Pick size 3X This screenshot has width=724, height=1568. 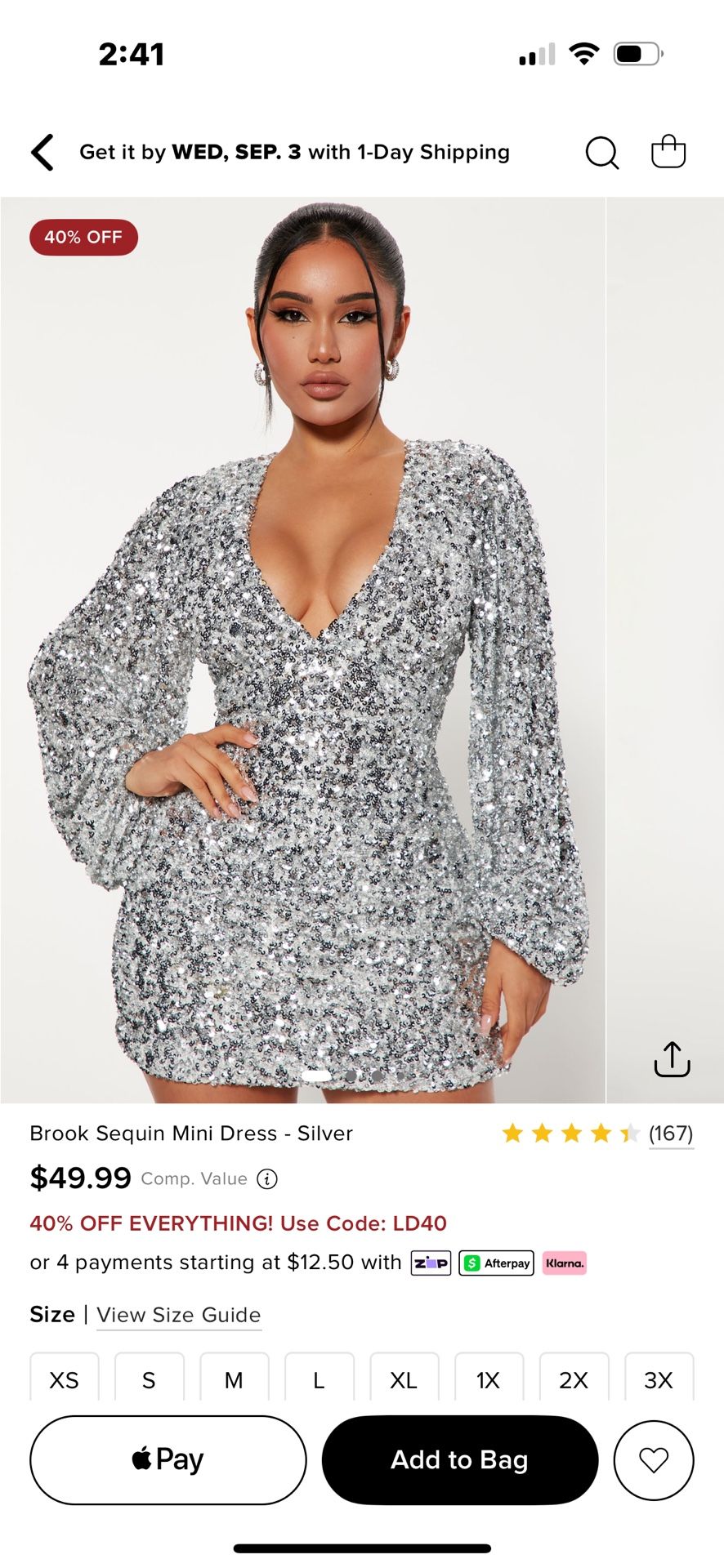coord(659,1379)
